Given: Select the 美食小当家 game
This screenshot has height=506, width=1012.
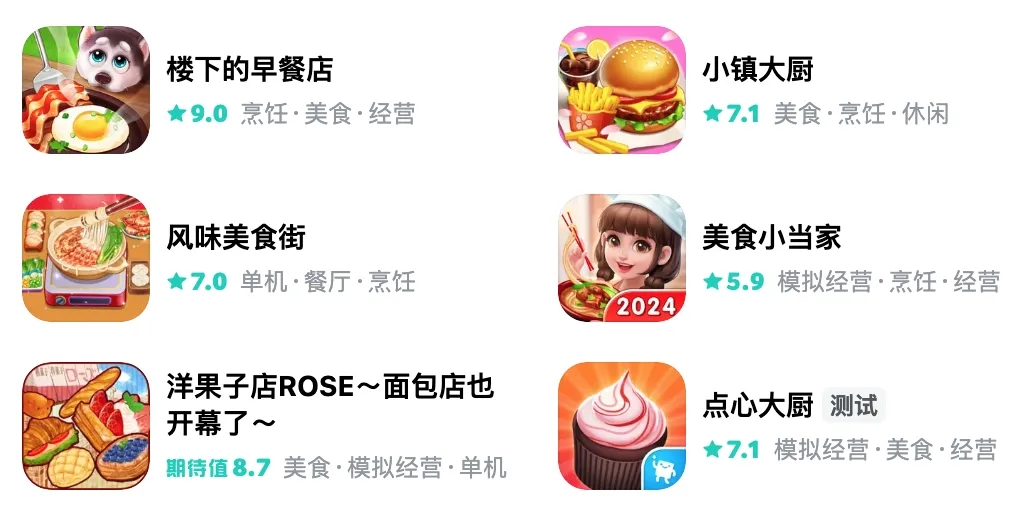Looking at the screenshot, I should point(771,238).
